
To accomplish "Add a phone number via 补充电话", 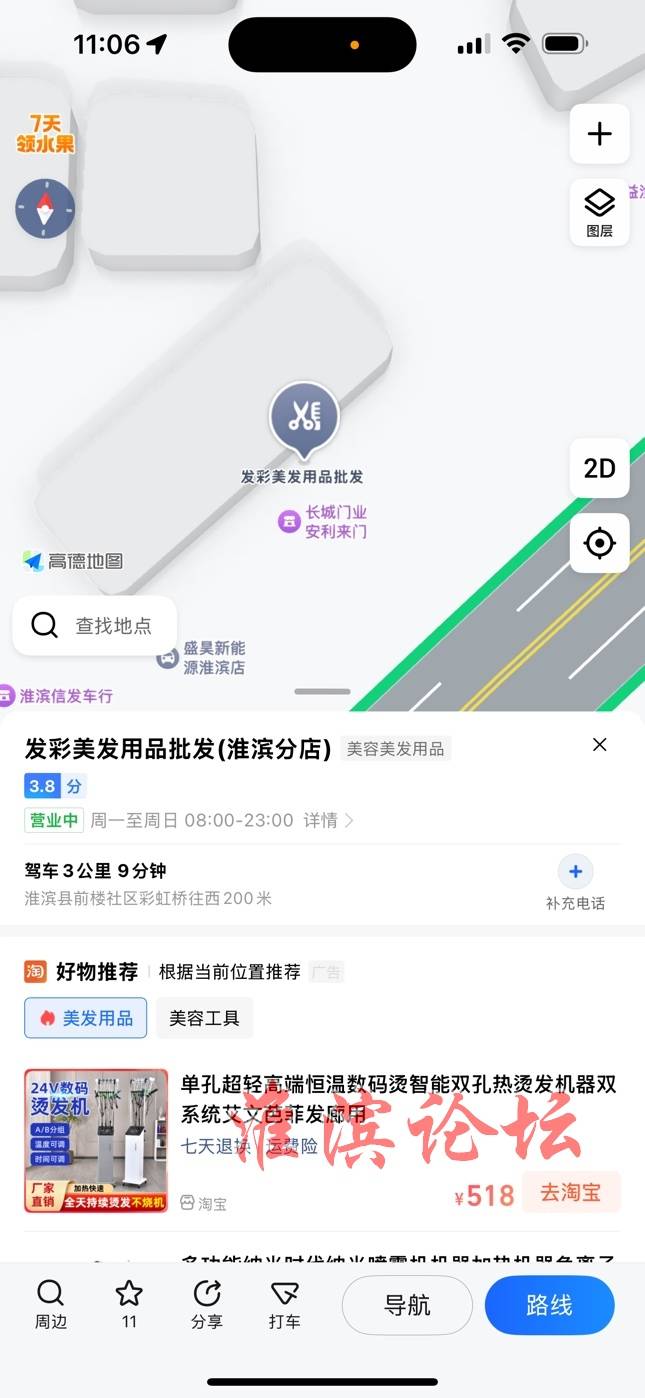I will [x=575, y=881].
